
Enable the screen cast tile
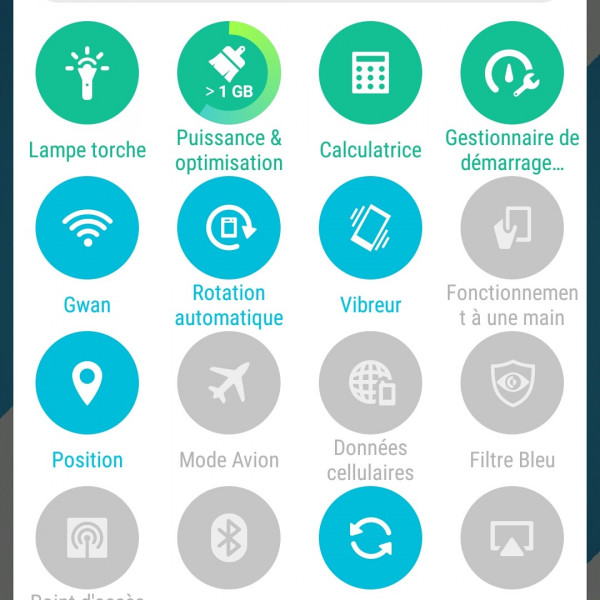[x=512, y=539]
